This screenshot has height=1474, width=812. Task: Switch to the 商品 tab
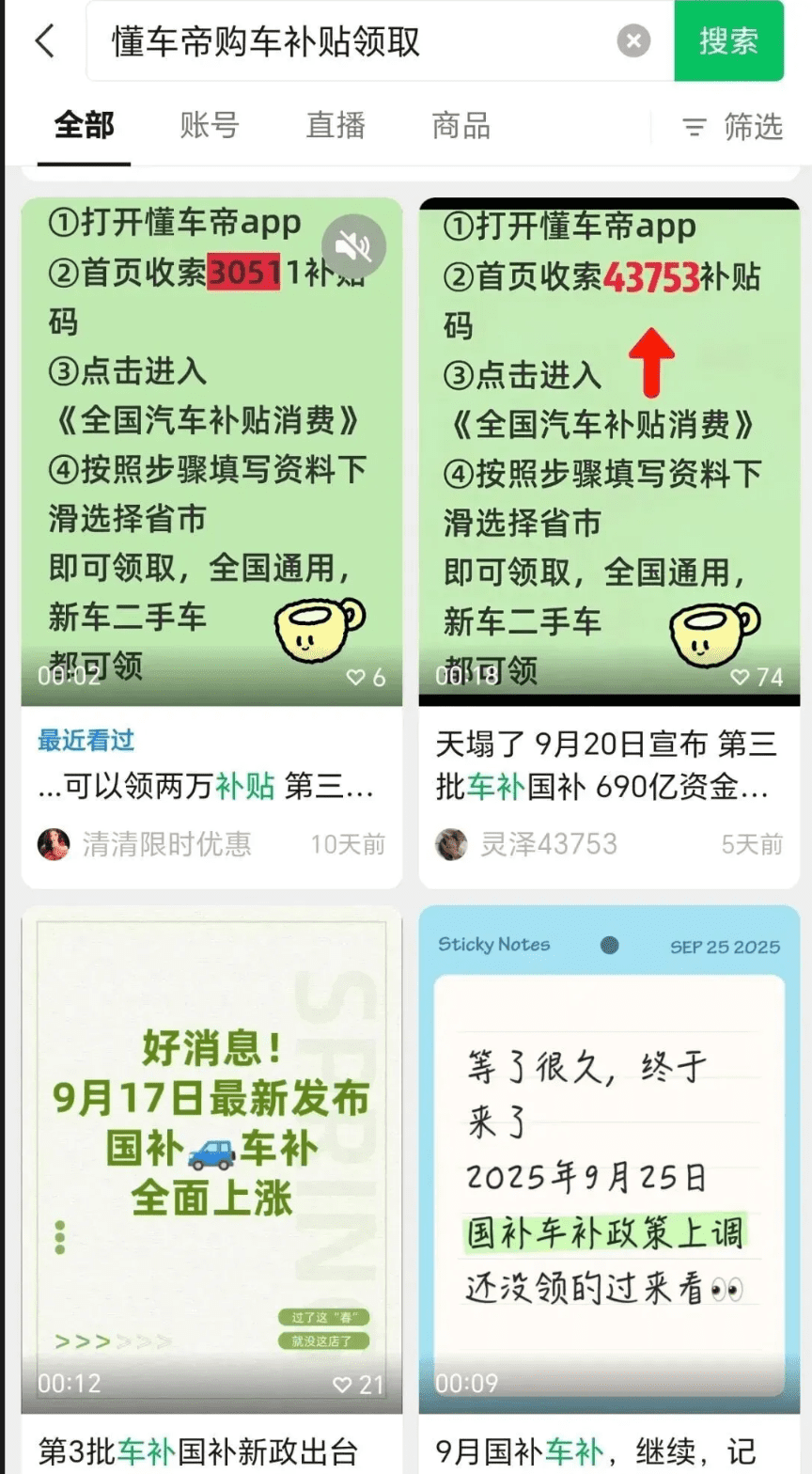pos(461,126)
